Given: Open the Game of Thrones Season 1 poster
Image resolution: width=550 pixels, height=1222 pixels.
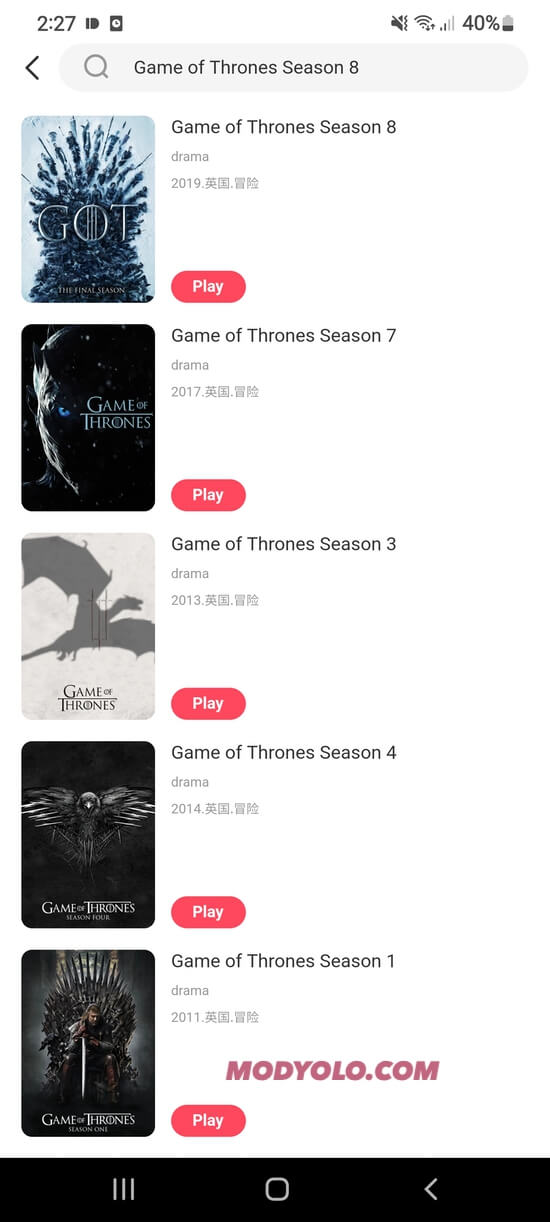Looking at the screenshot, I should [88, 1043].
